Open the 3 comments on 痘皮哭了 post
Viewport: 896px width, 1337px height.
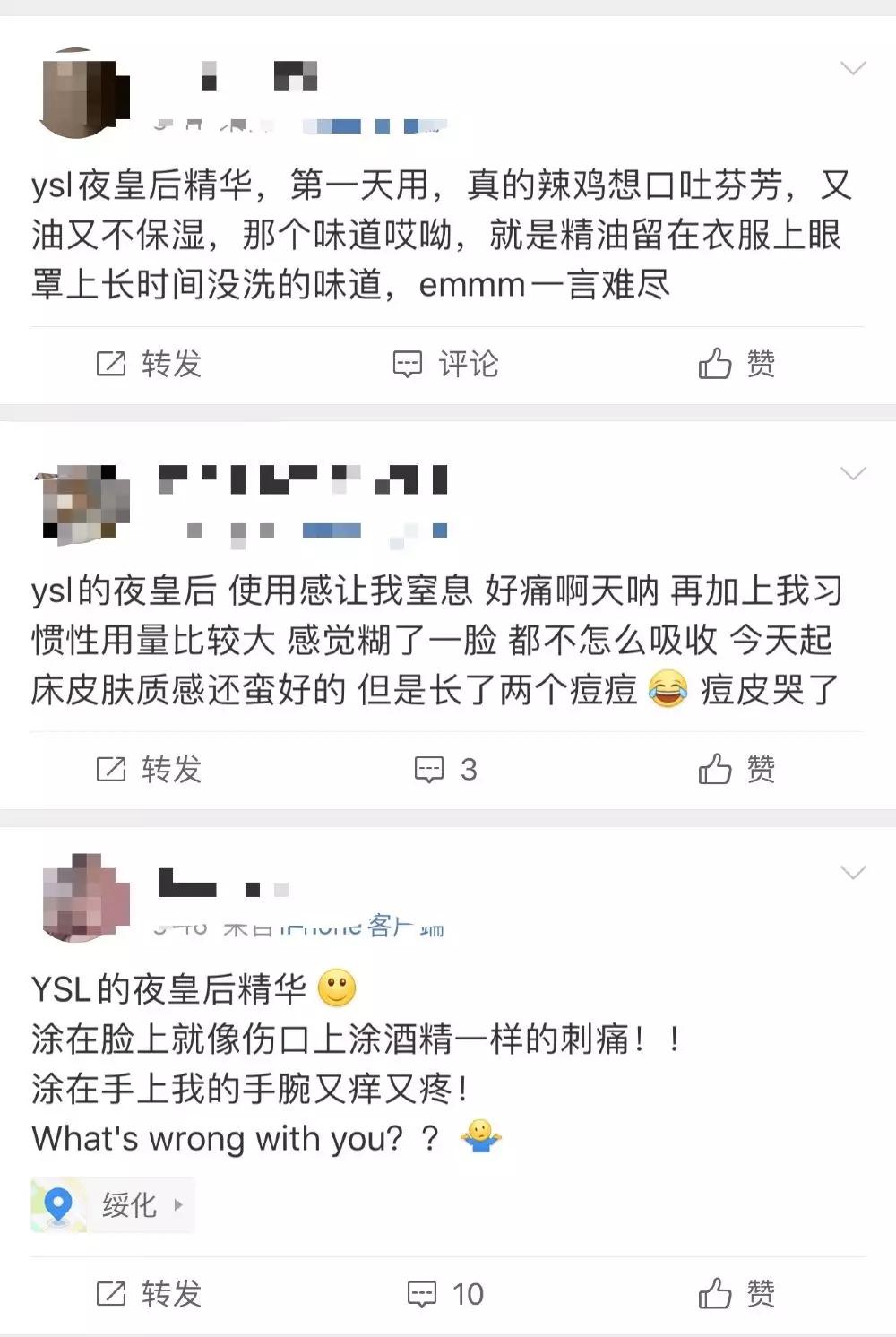[x=445, y=769]
